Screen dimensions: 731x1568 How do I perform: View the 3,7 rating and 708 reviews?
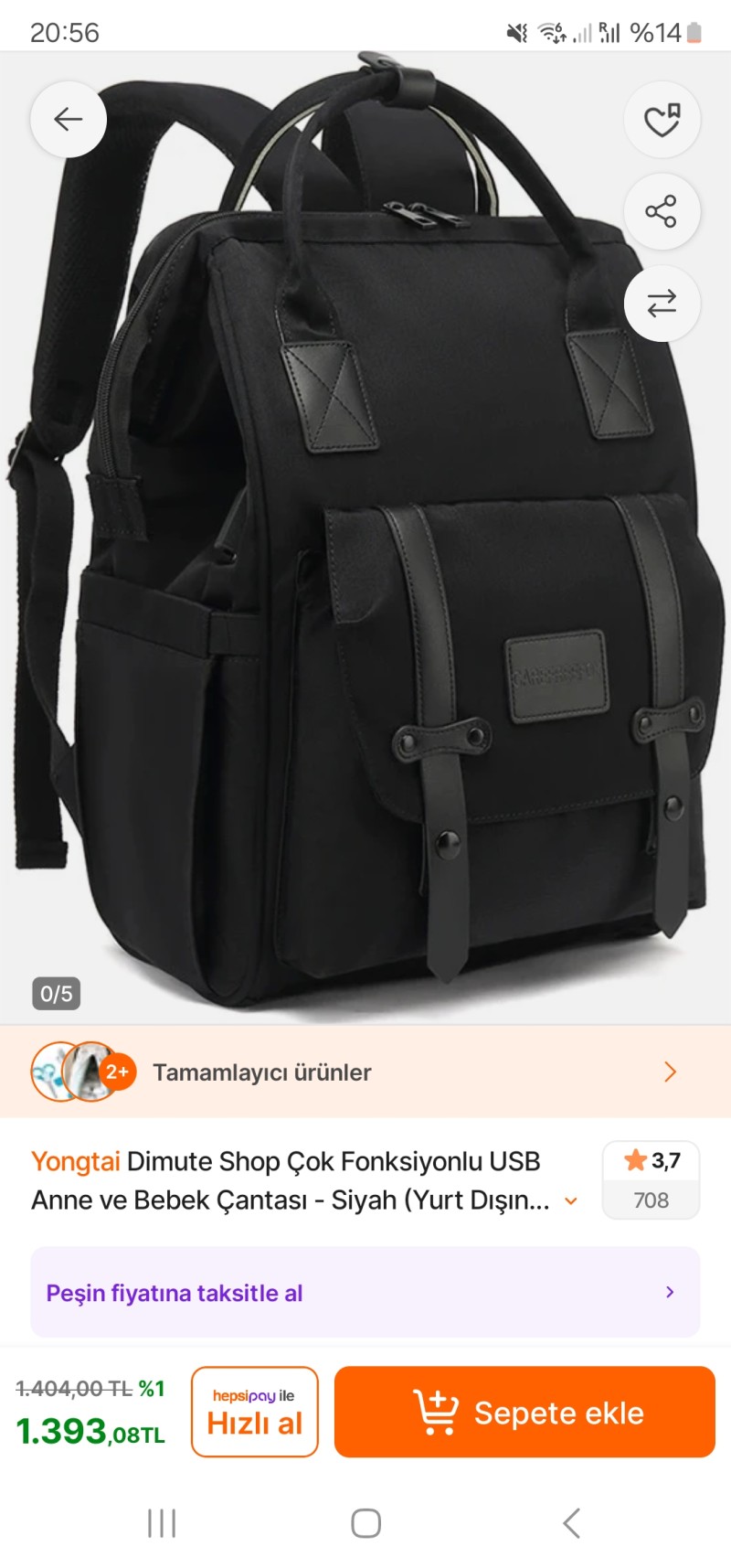[x=651, y=1179]
